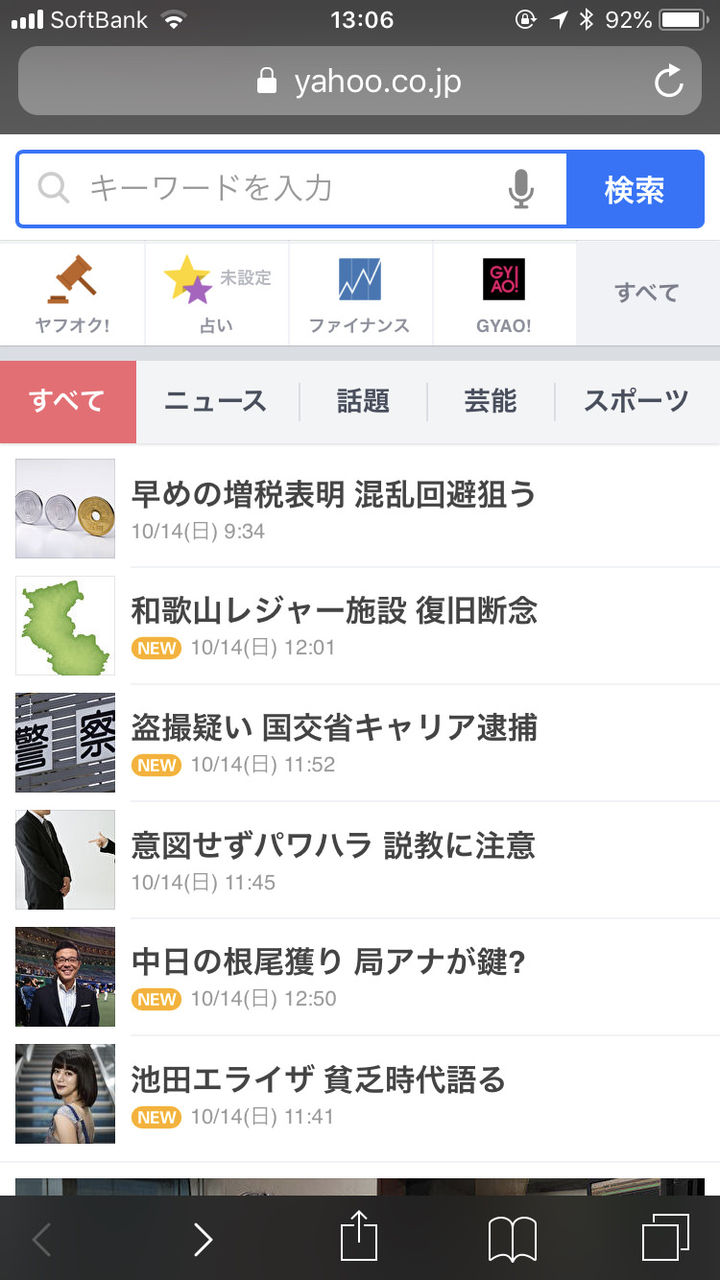
Task: Switch to the ニュース tab
Action: click(216, 402)
